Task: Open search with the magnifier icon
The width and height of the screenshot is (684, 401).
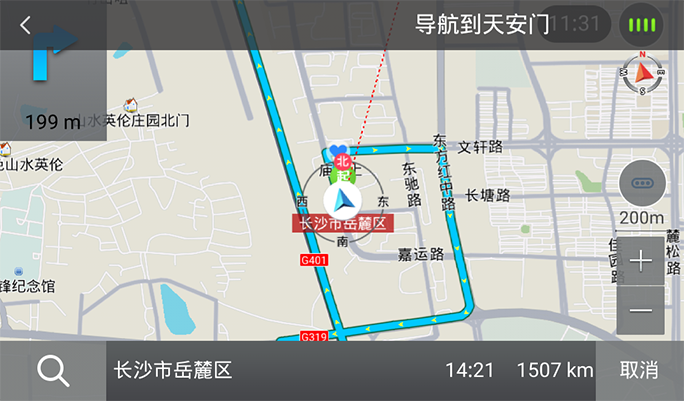Action: [53, 370]
